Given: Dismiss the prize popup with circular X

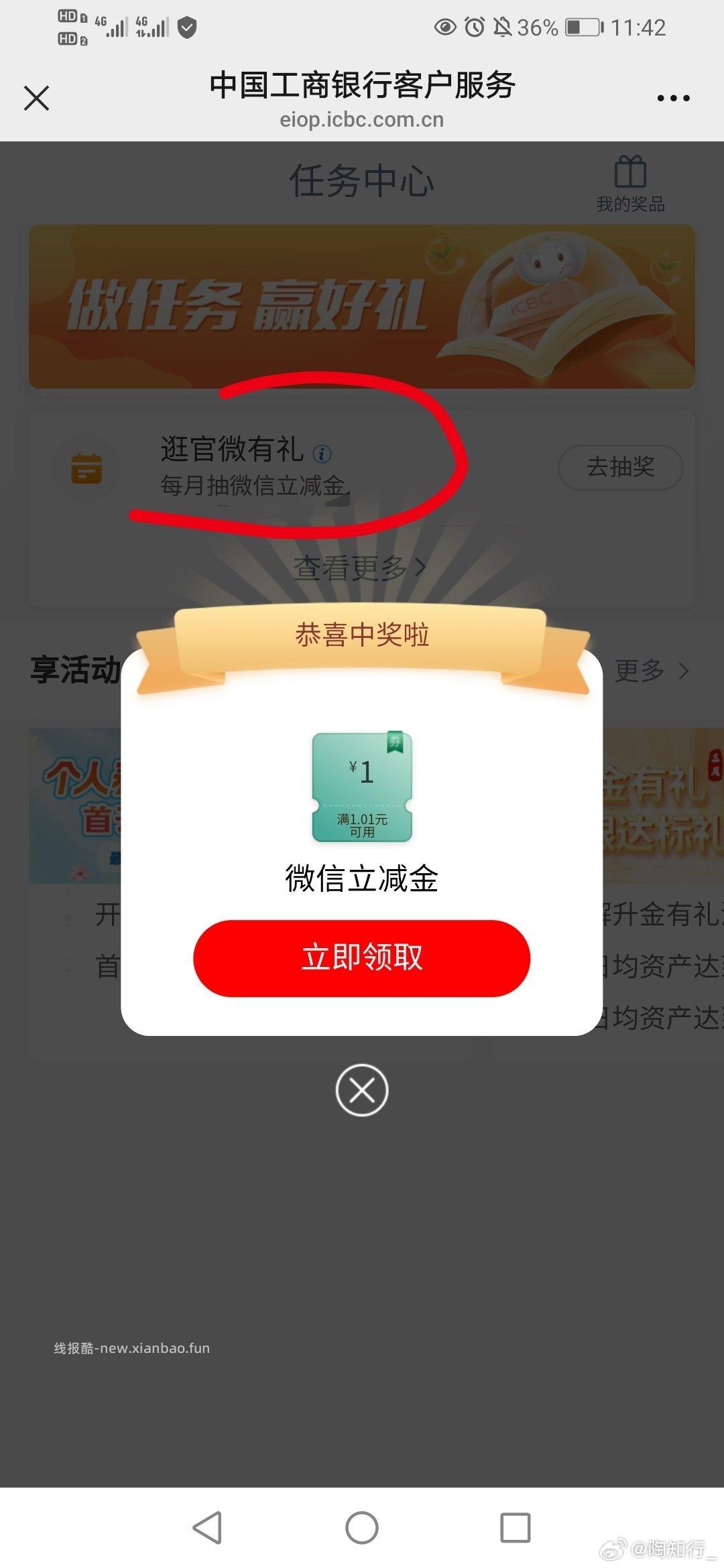Looking at the screenshot, I should (x=362, y=1090).
